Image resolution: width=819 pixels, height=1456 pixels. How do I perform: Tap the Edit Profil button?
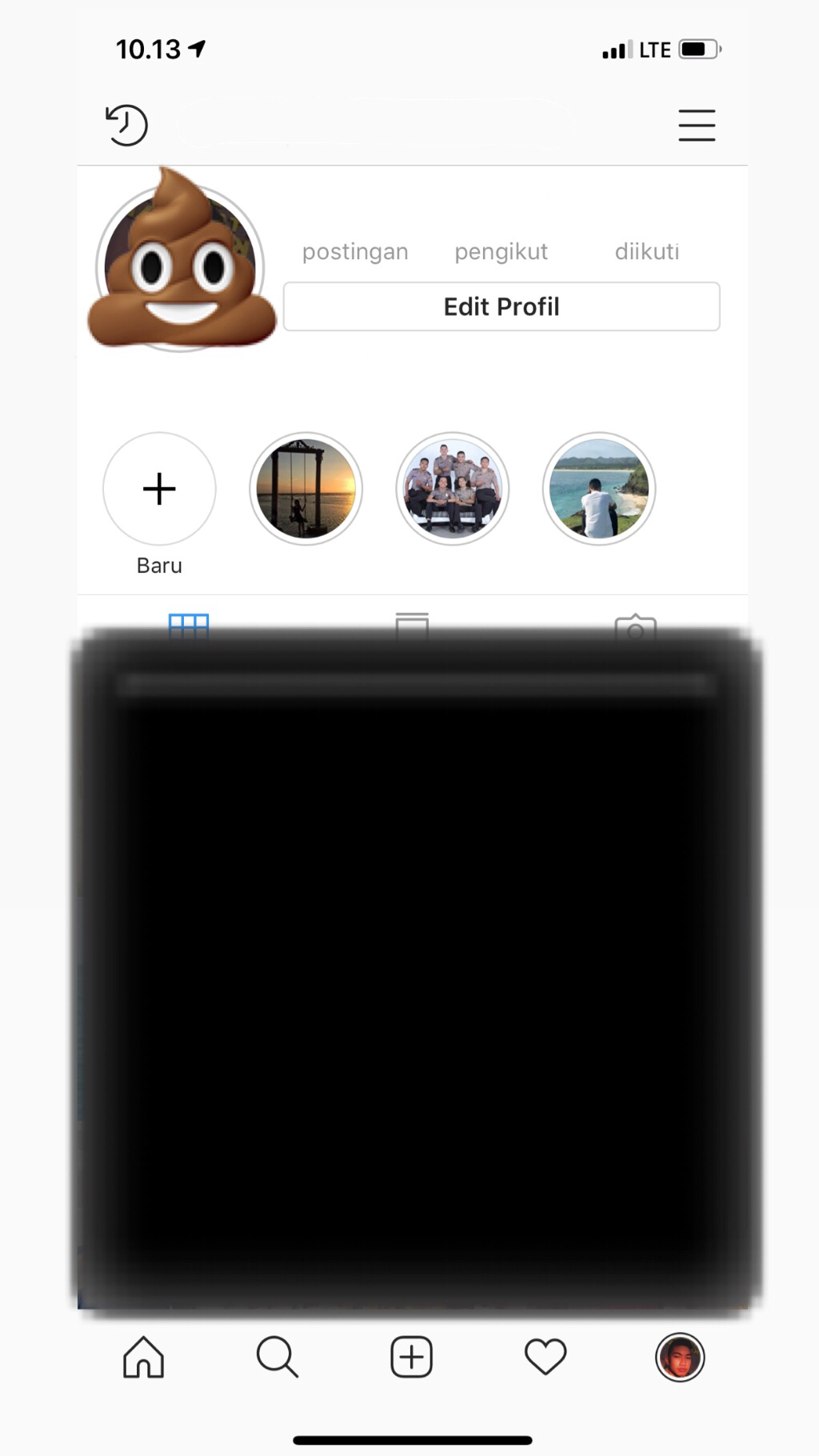pyautogui.click(x=501, y=306)
